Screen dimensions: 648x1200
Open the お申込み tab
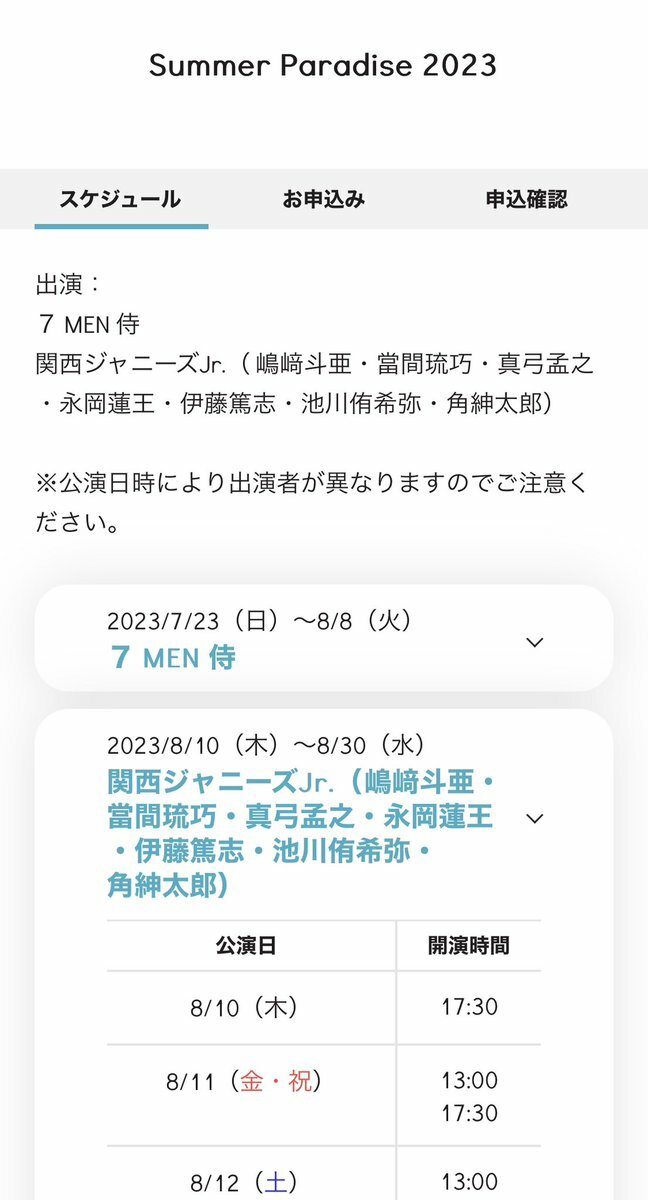click(x=323, y=199)
